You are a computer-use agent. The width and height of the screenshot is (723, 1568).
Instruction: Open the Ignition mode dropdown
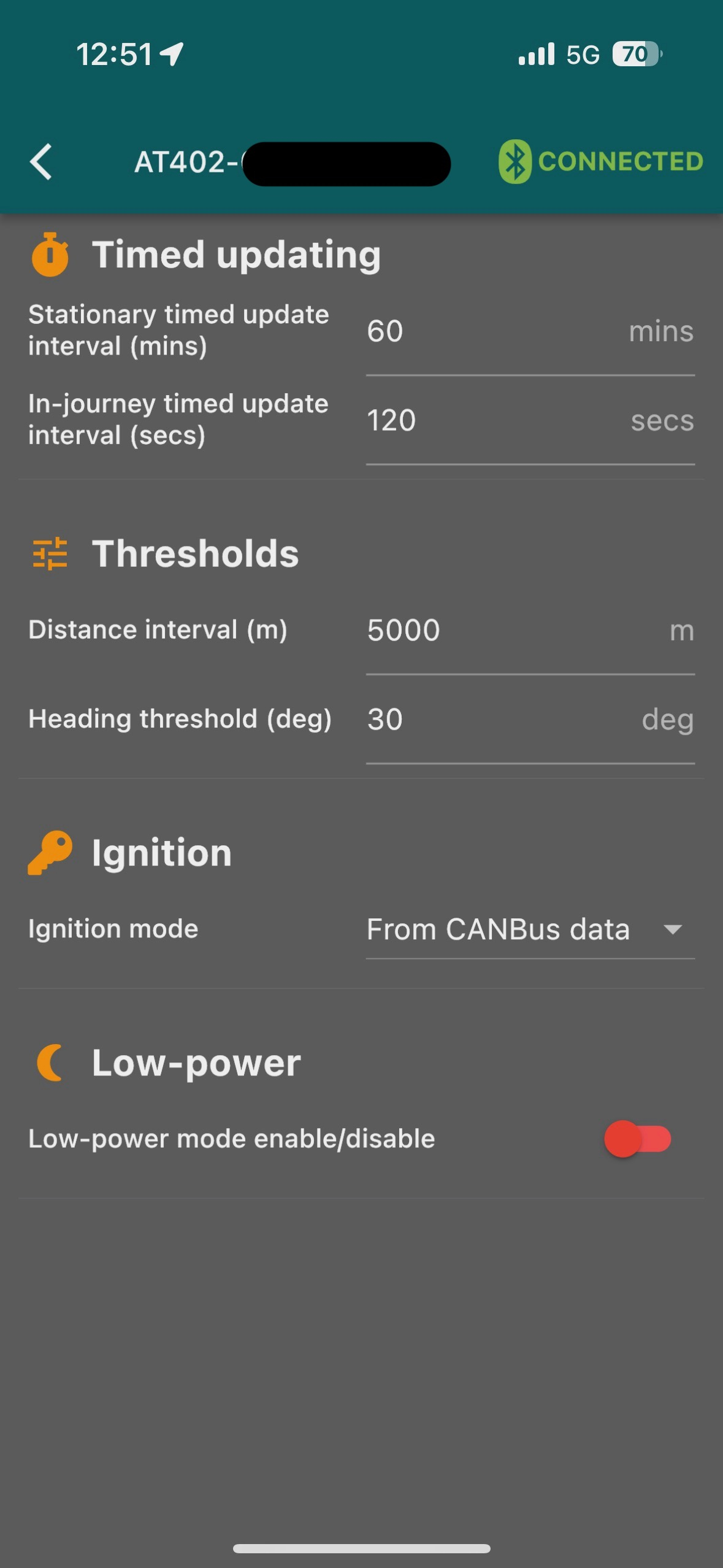coord(529,929)
